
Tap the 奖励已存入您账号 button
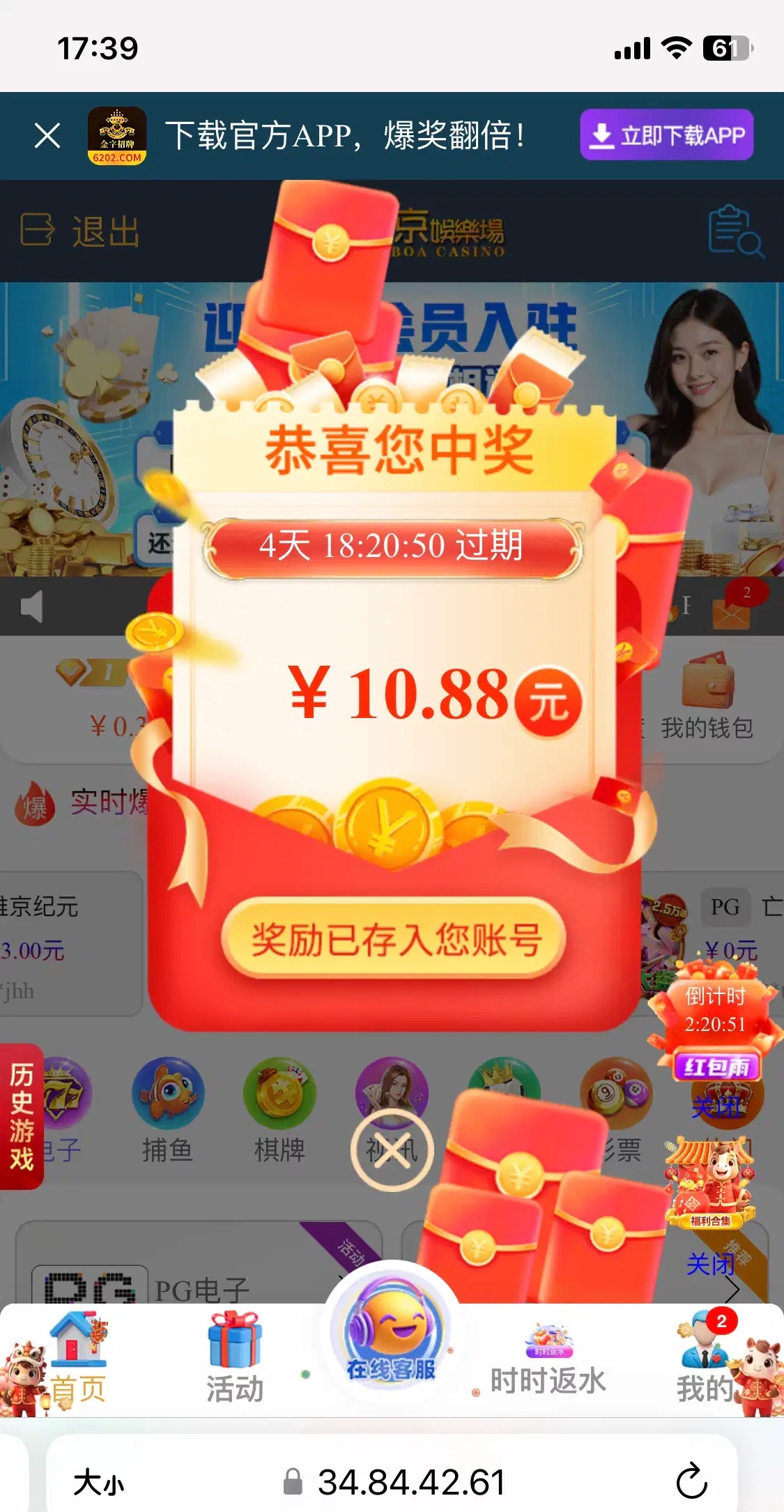(x=394, y=939)
